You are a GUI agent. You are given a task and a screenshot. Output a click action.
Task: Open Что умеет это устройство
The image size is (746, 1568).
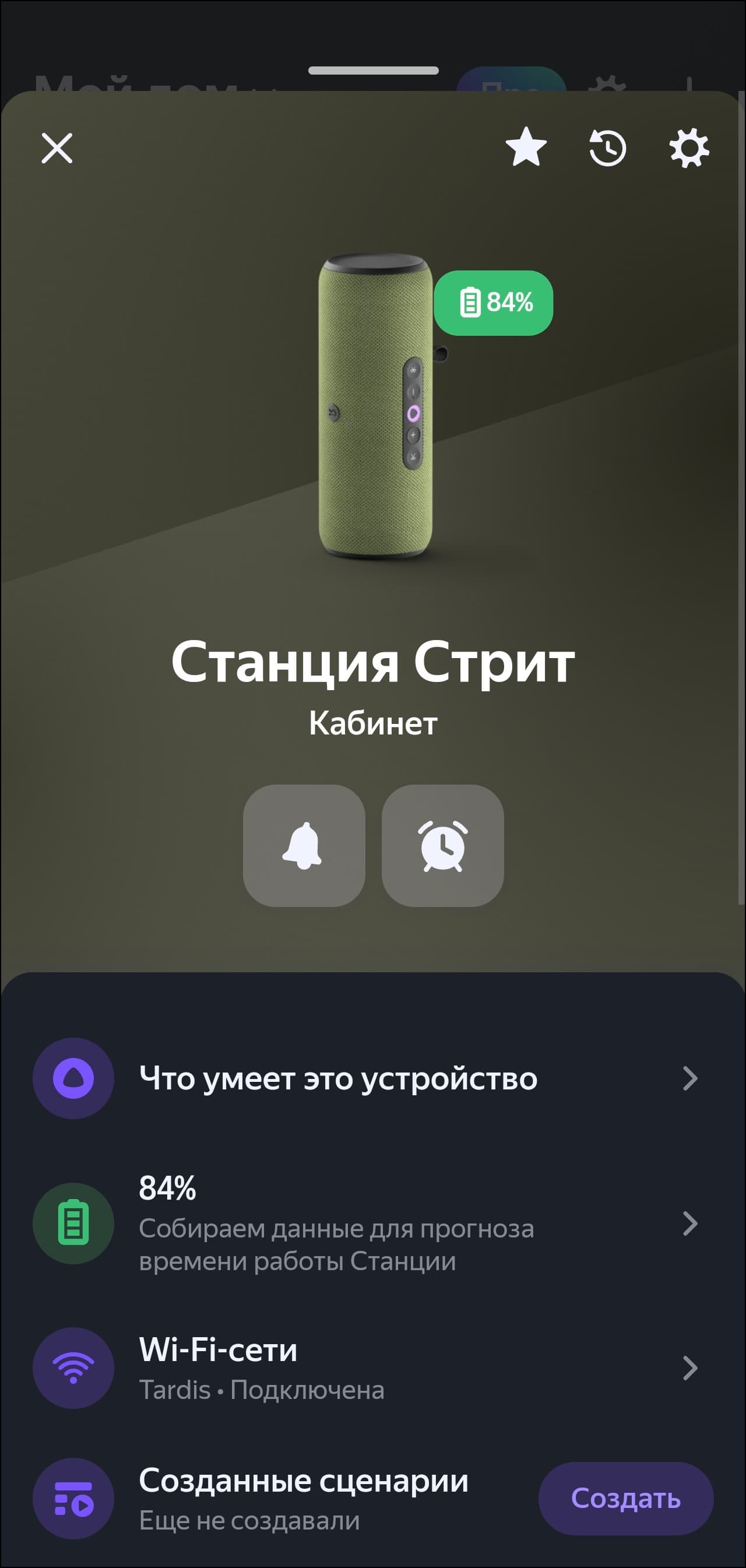365,1078
